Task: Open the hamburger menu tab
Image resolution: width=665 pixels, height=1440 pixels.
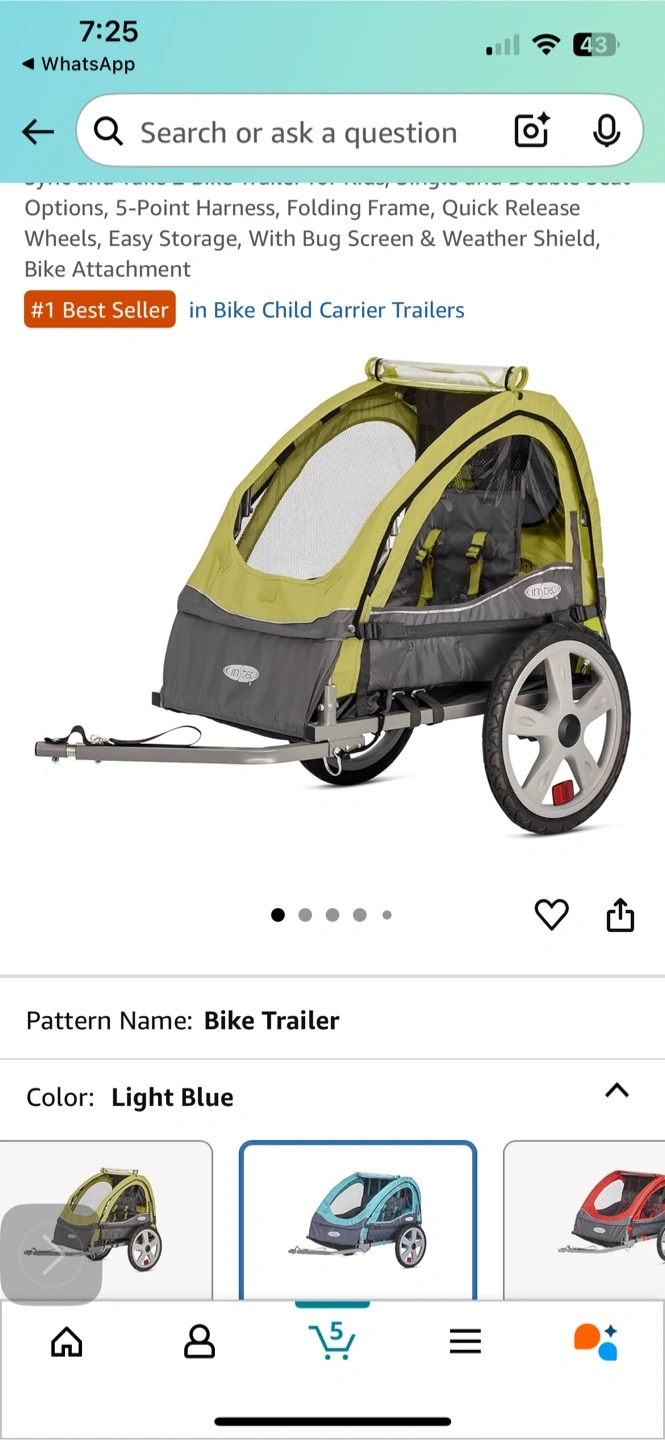Action: [465, 1342]
